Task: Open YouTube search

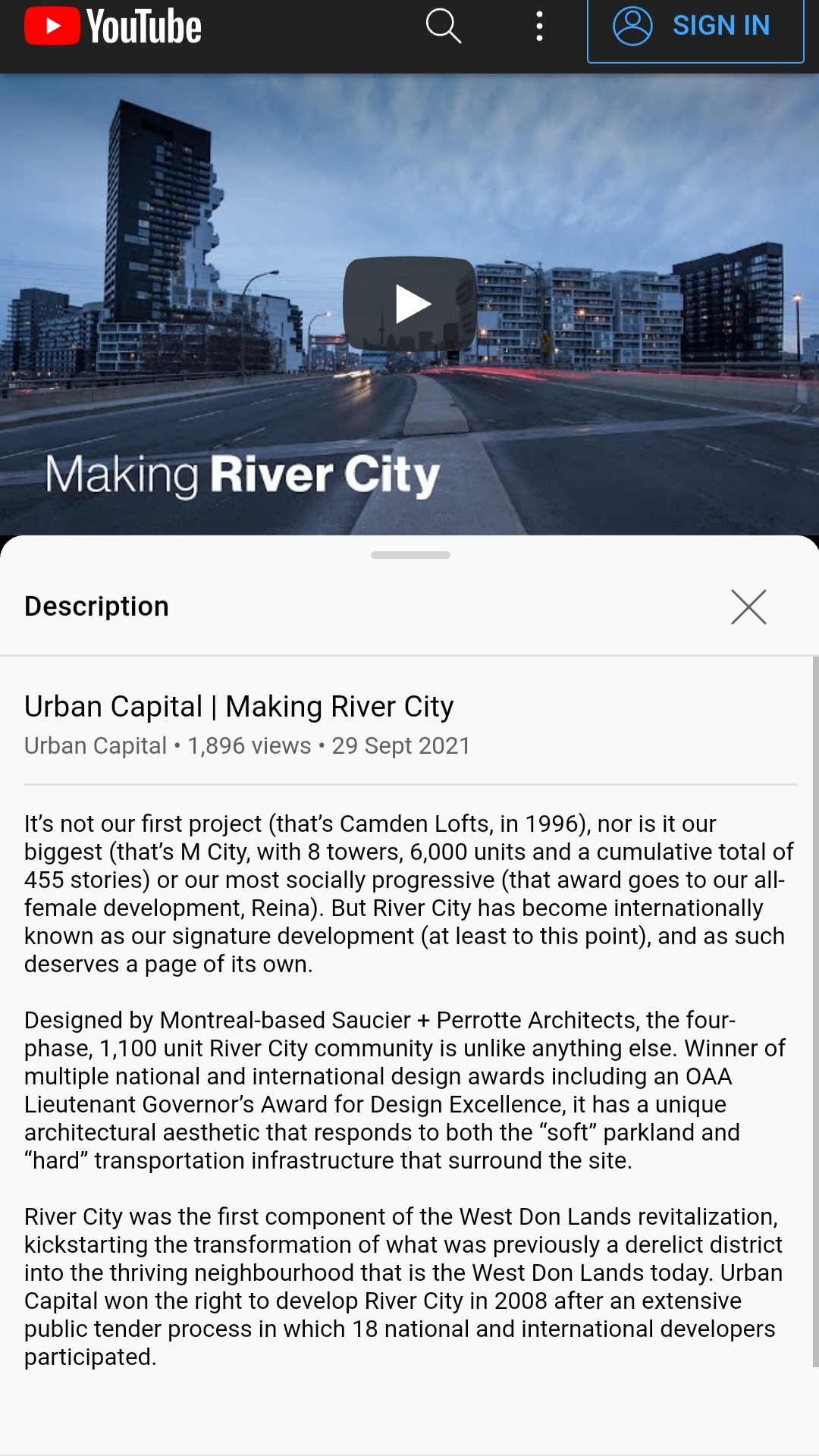Action: click(x=443, y=27)
